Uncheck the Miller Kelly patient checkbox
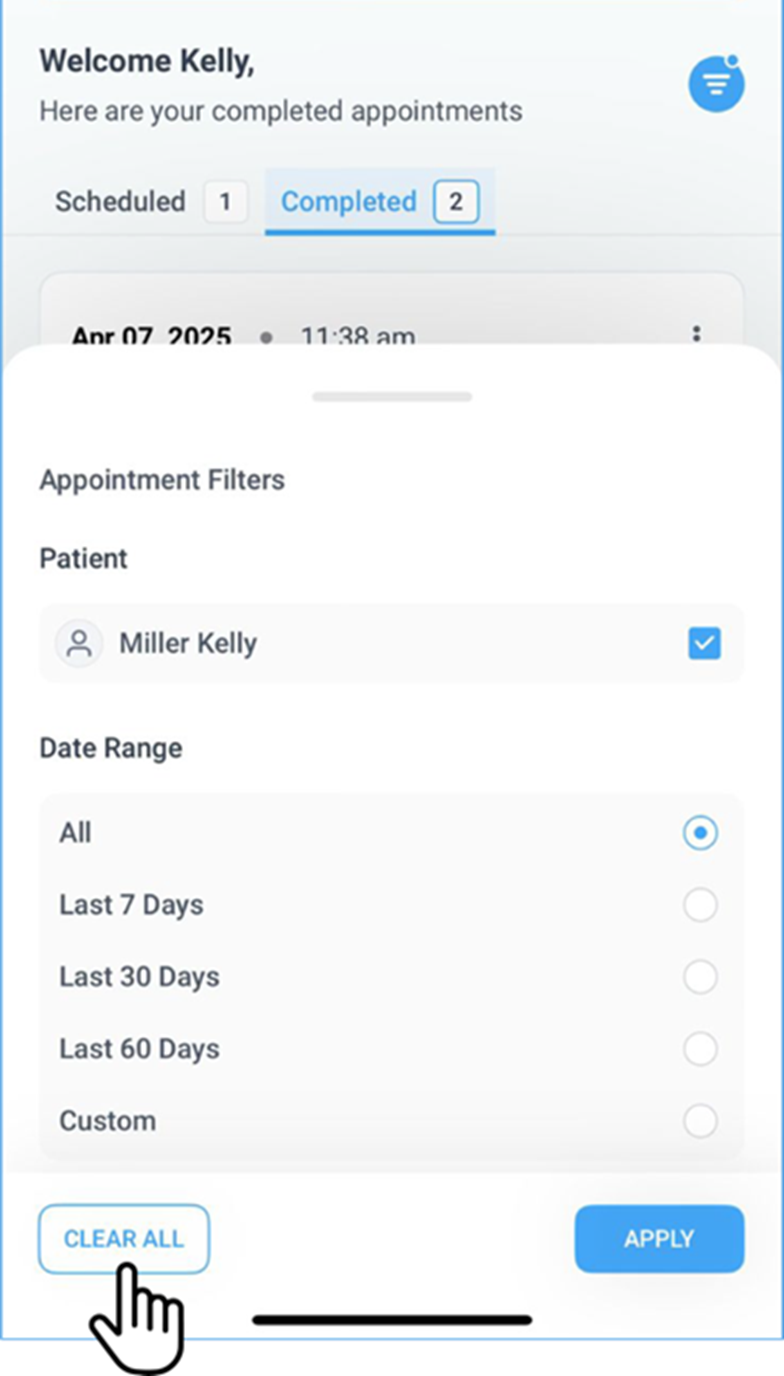Image resolution: width=784 pixels, height=1376 pixels. (704, 643)
